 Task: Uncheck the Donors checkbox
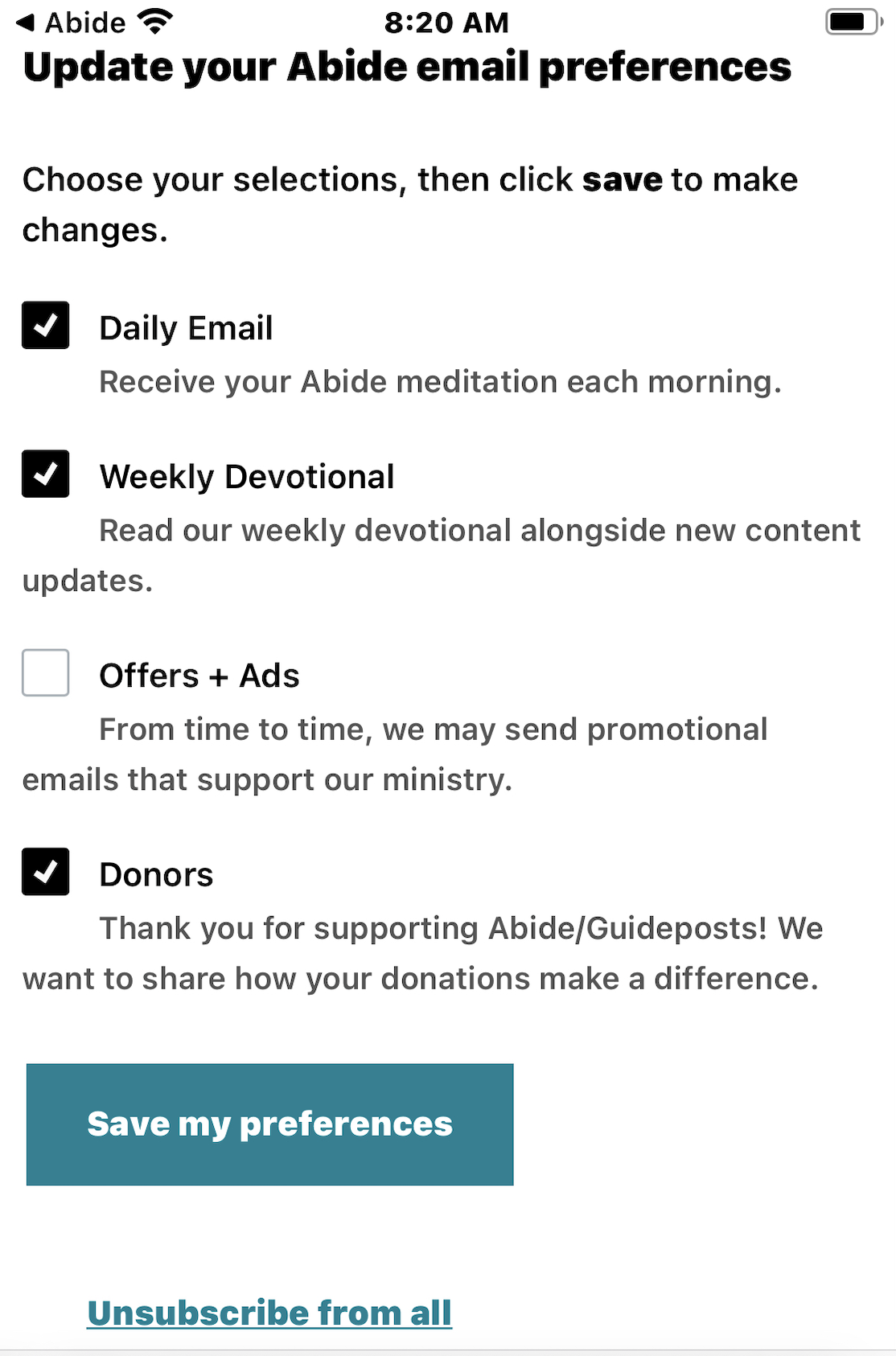click(45, 872)
